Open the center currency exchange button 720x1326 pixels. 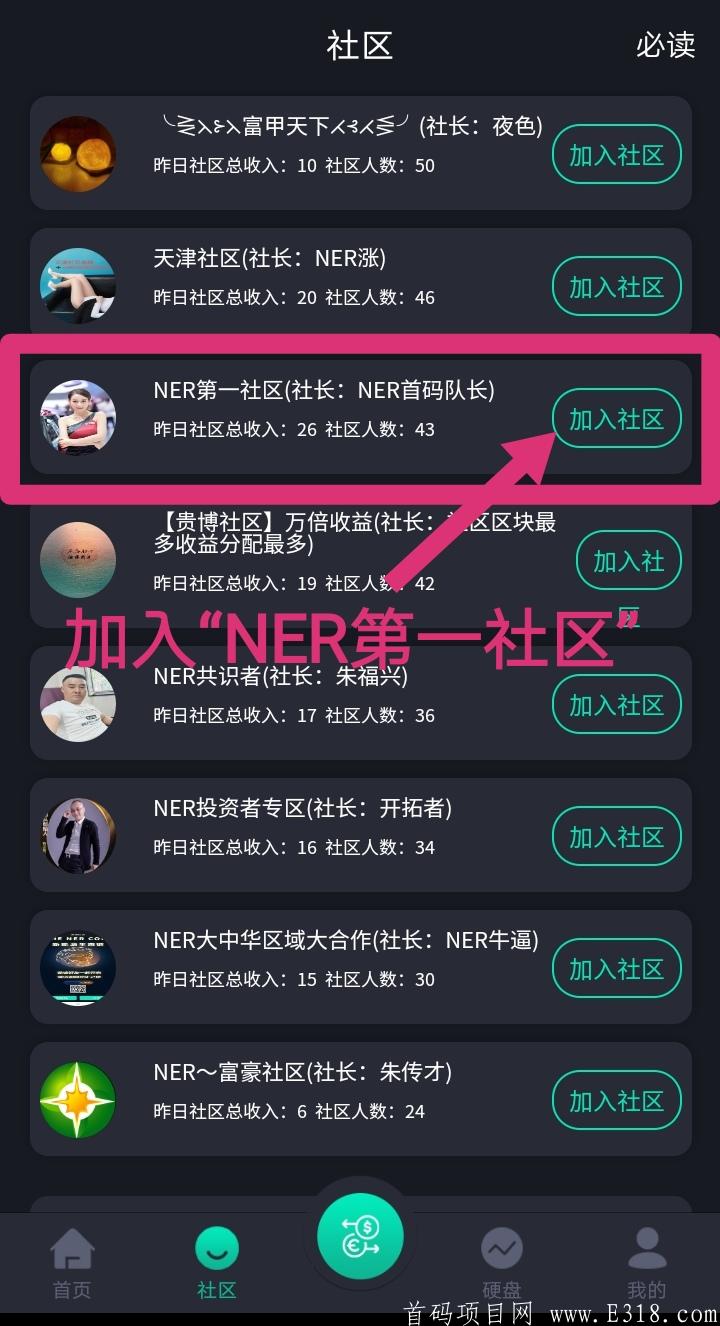point(360,1236)
